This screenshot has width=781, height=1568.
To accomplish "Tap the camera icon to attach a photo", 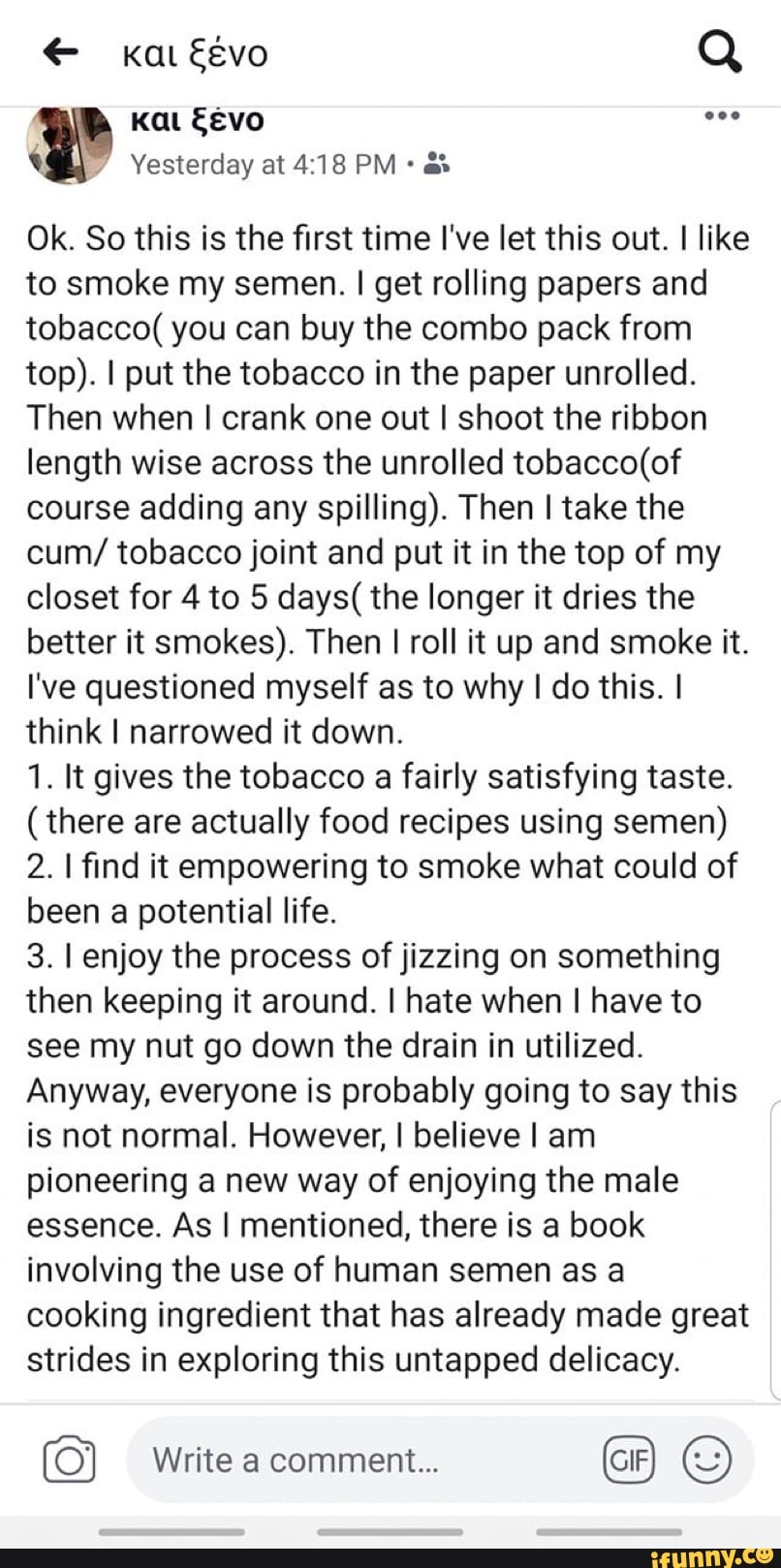I will tap(69, 1460).
